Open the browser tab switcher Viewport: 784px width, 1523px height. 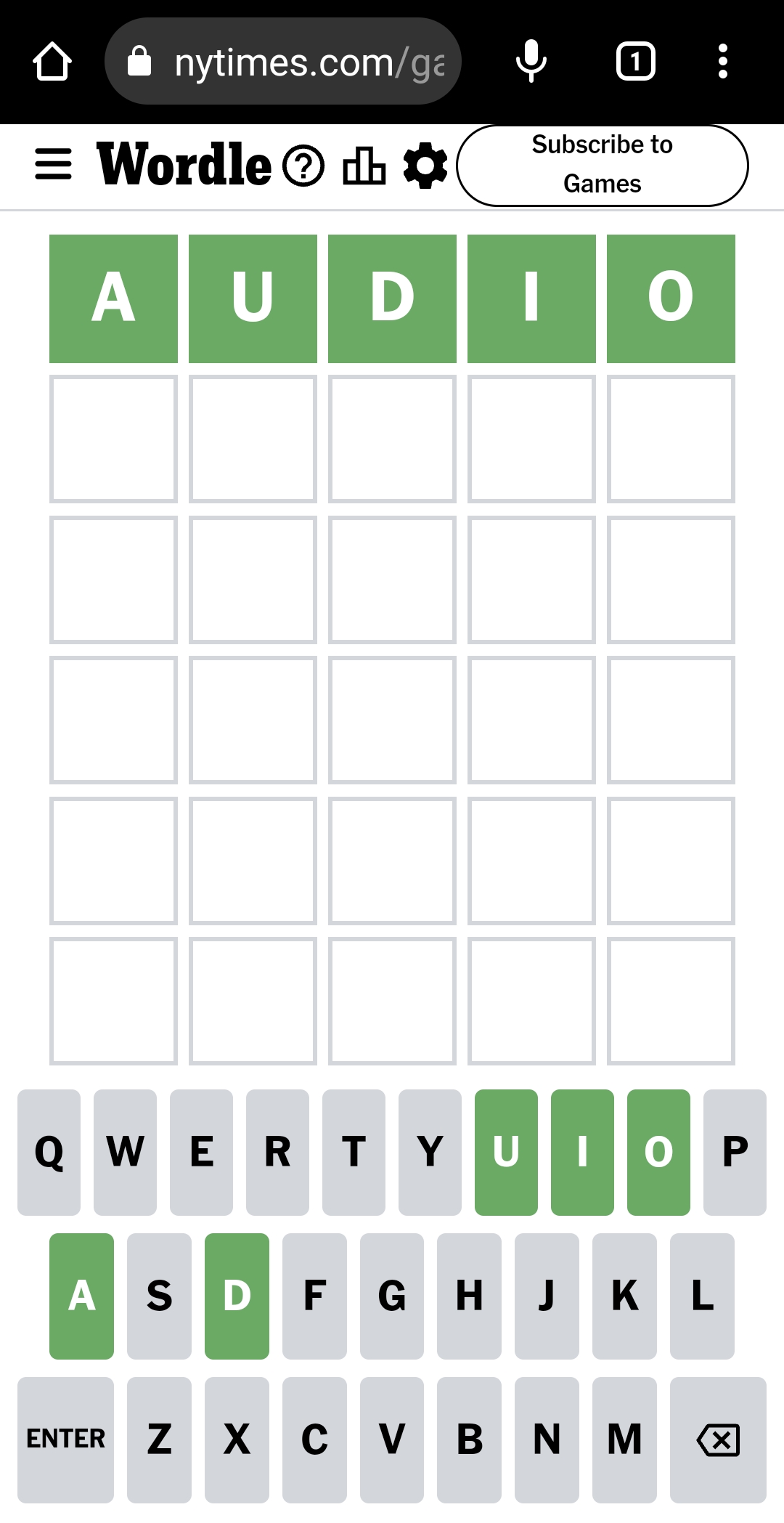coord(635,62)
